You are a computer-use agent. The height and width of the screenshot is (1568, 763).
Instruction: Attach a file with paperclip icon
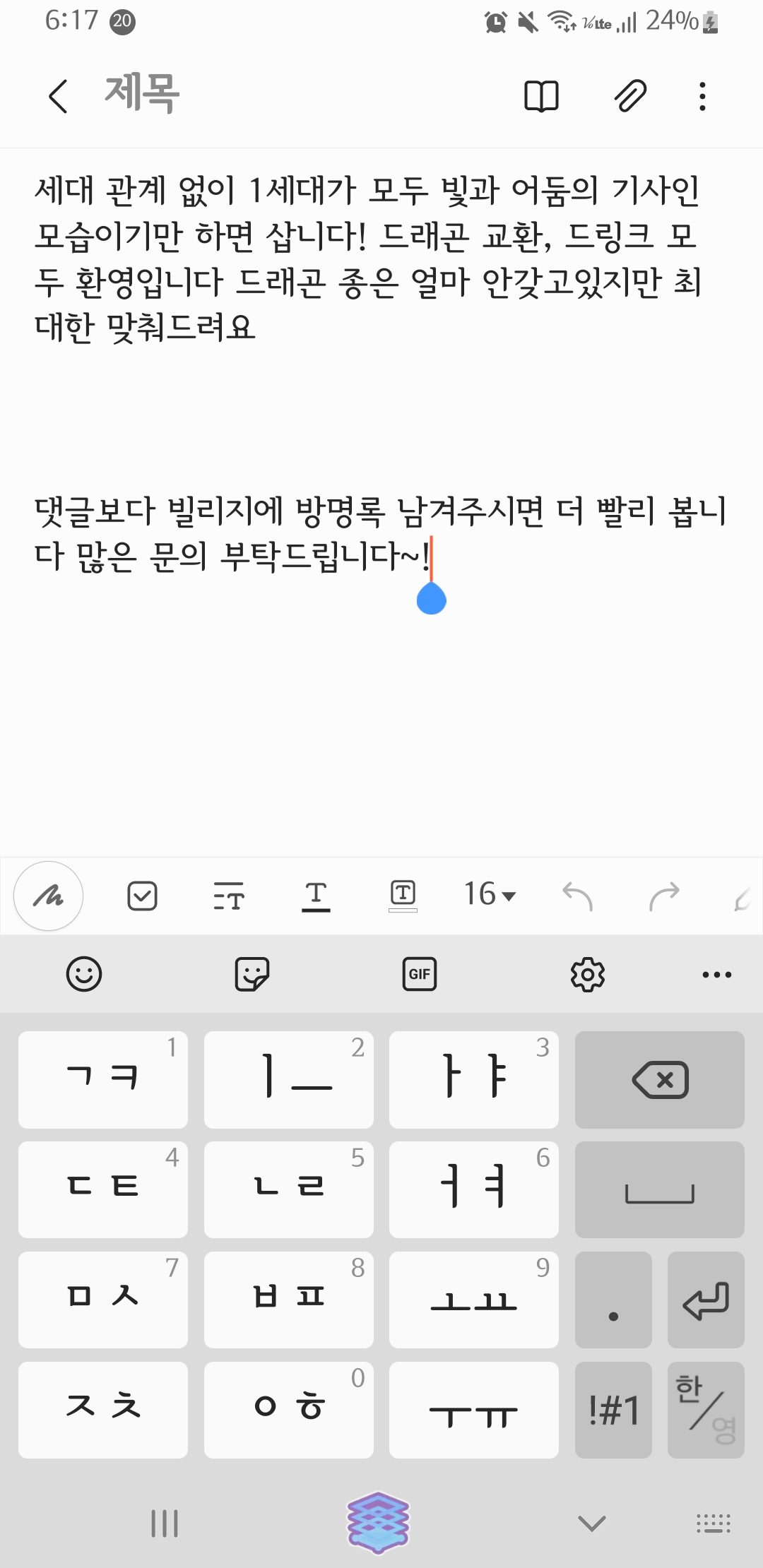coord(629,96)
